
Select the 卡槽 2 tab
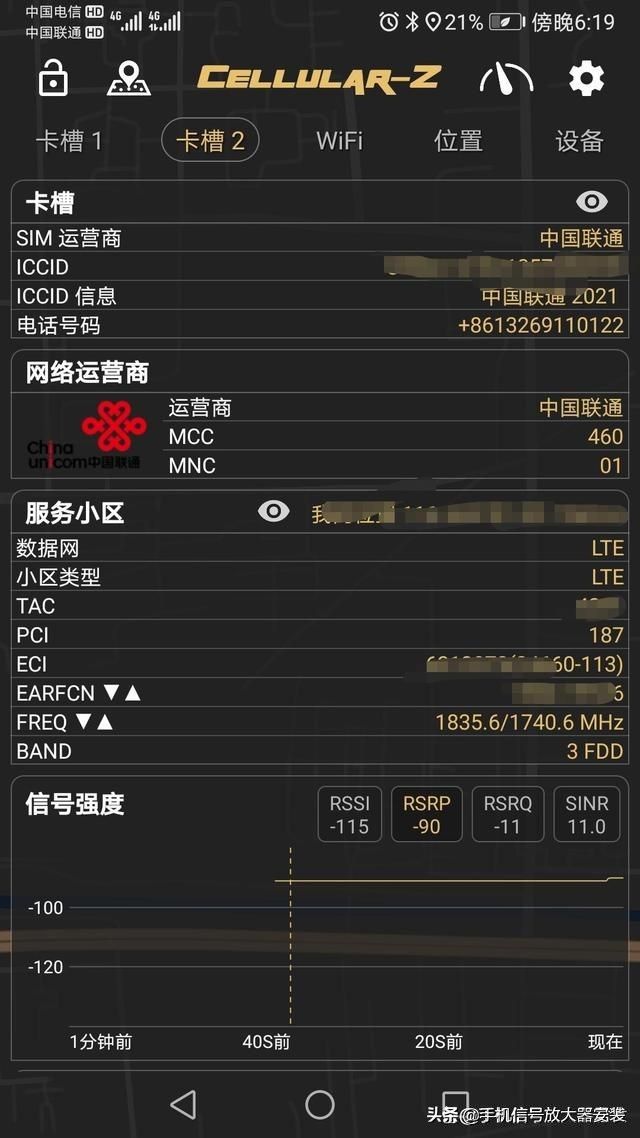pyautogui.click(x=210, y=141)
